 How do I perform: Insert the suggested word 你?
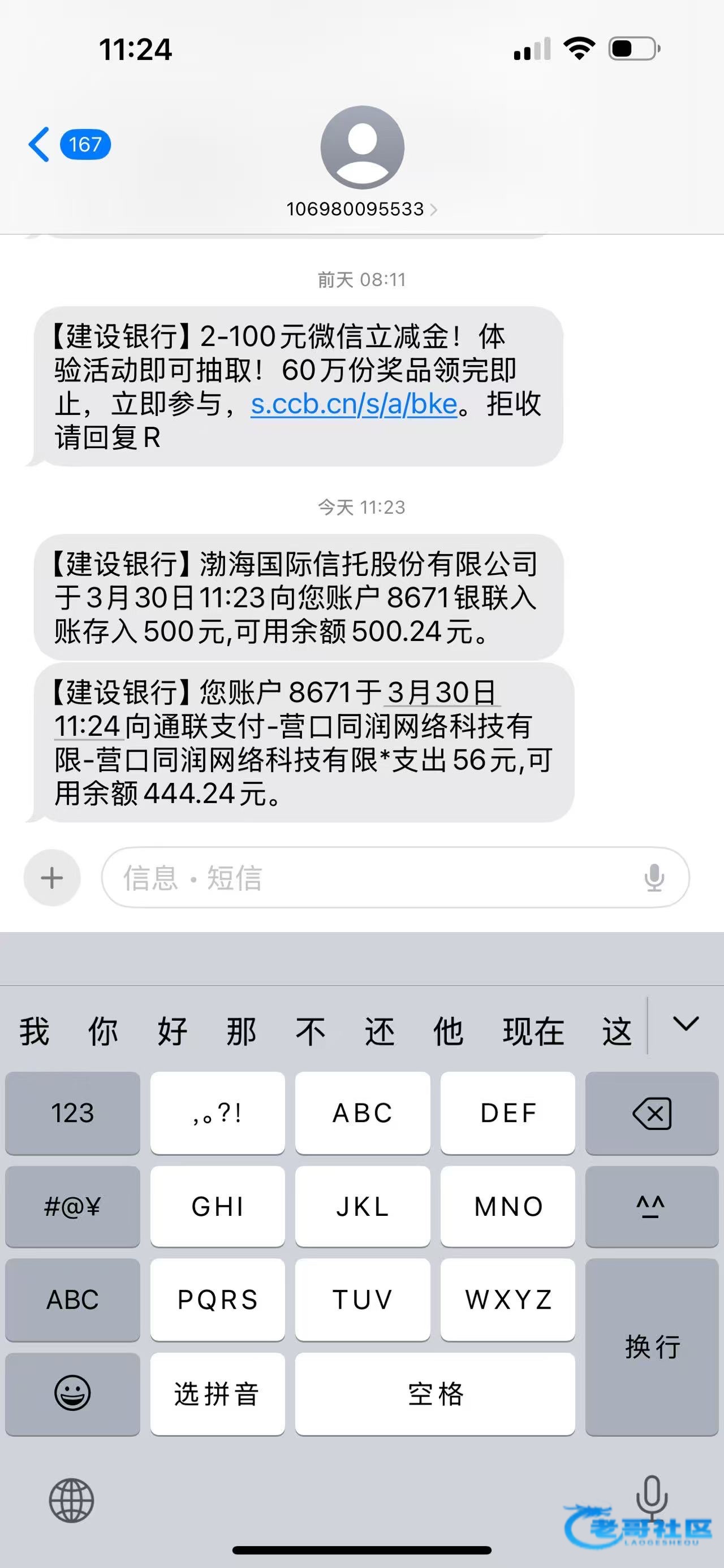pos(103,1031)
